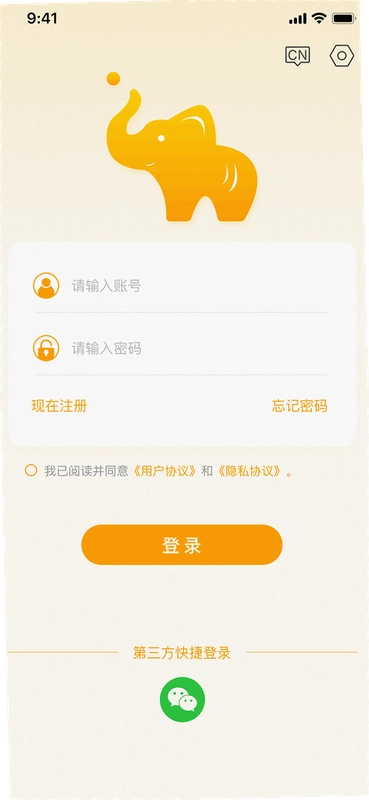Focus the account input field
This screenshot has width=369, height=800.
(182, 286)
